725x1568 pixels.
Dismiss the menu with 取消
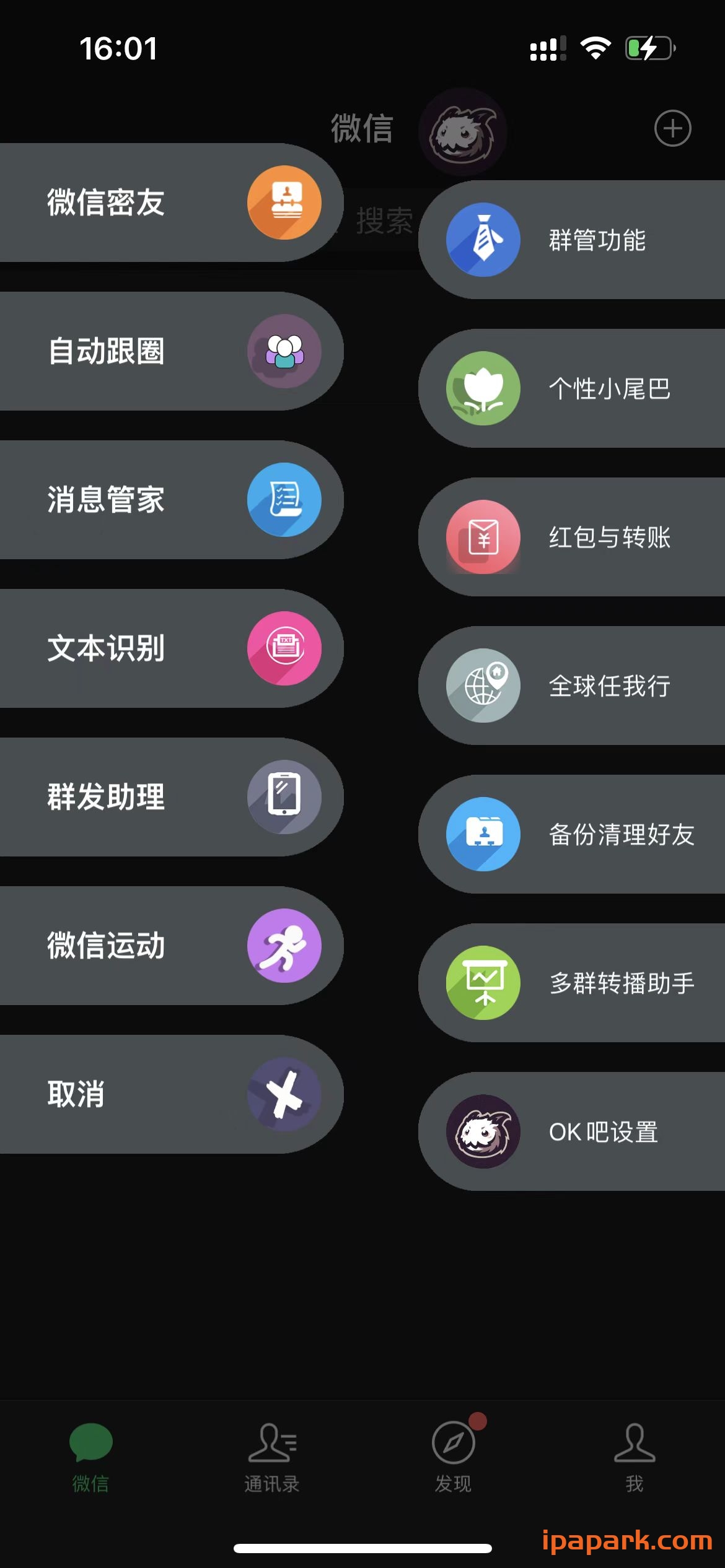tap(167, 1095)
